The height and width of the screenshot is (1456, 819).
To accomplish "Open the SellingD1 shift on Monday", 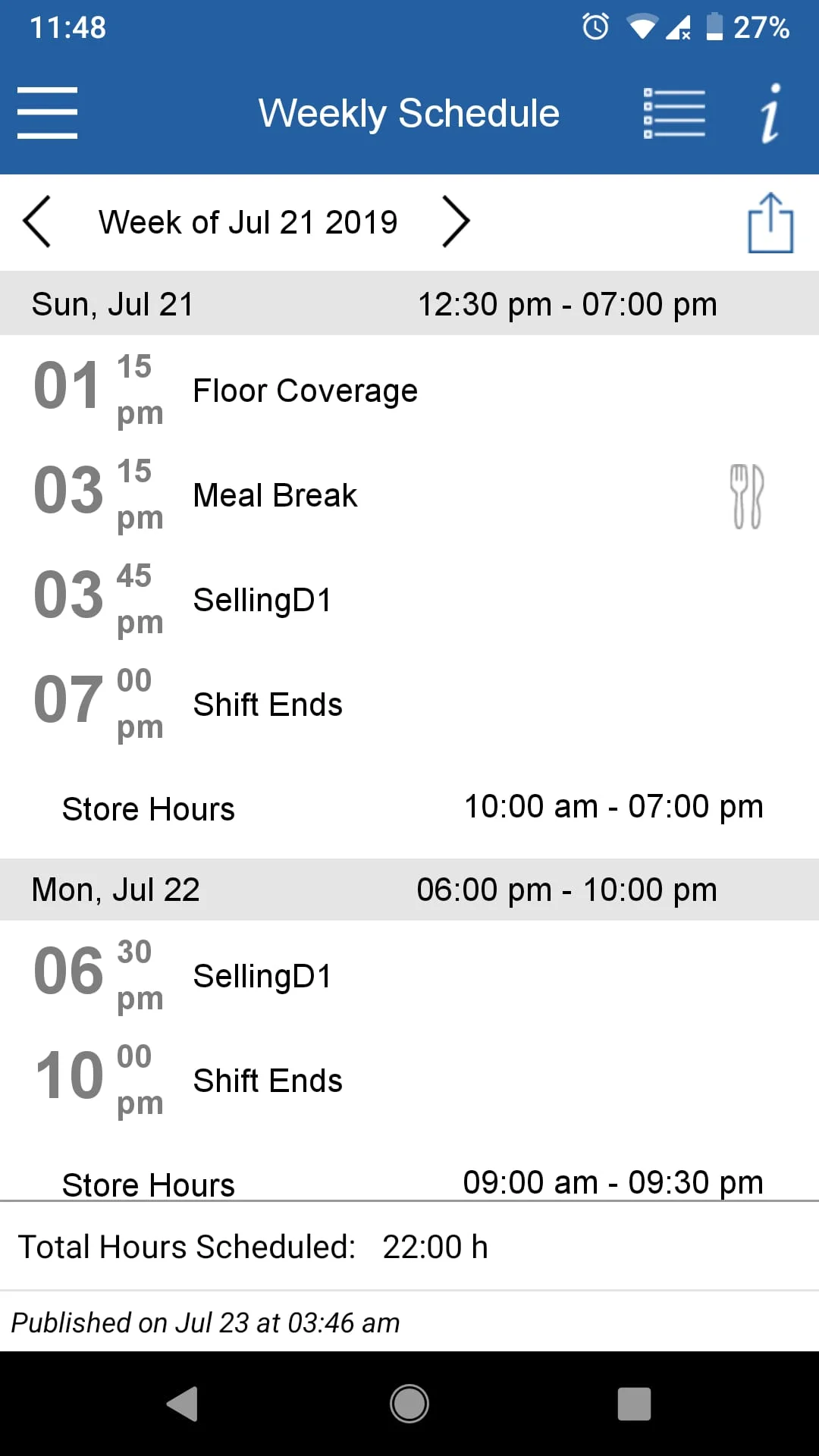I will (x=262, y=974).
